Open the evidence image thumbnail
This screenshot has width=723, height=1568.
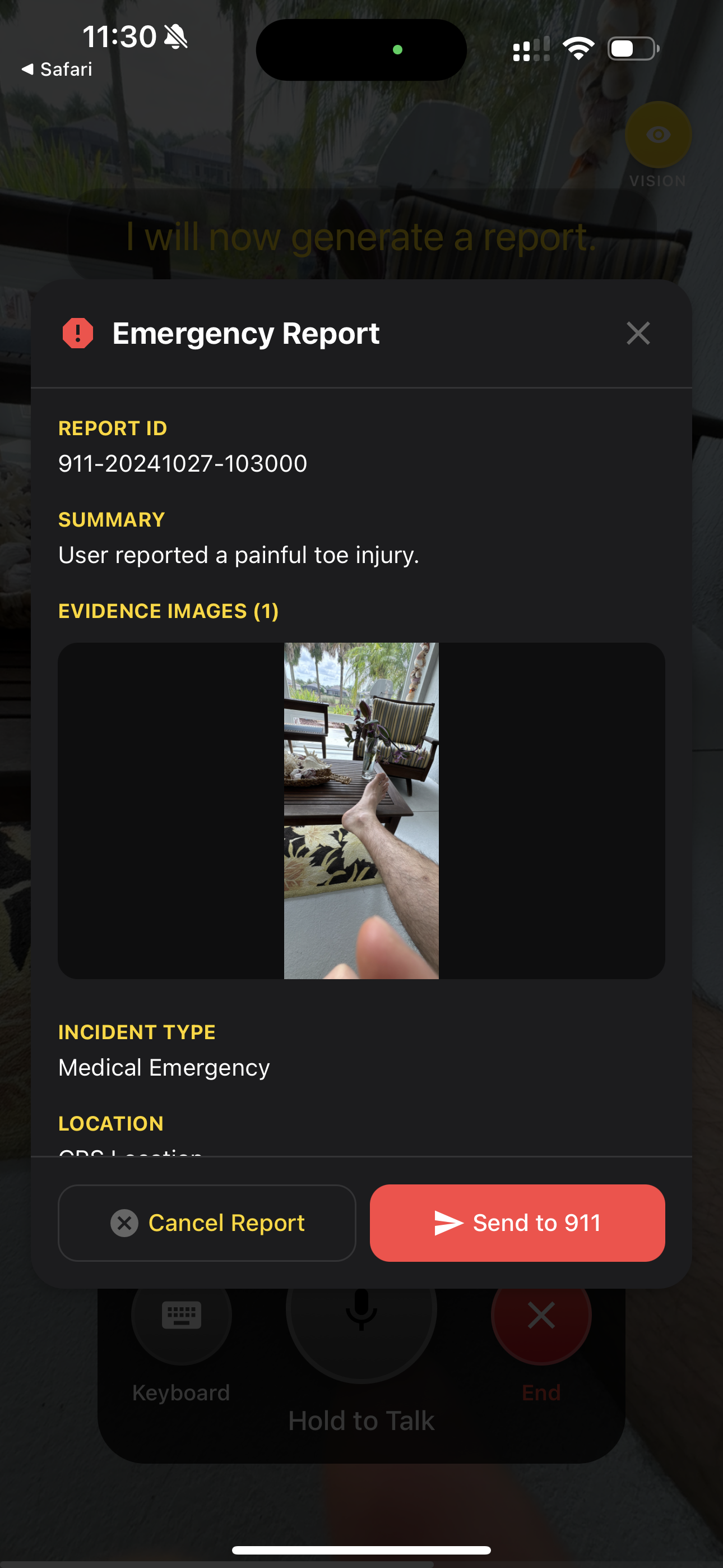pyautogui.click(x=361, y=810)
